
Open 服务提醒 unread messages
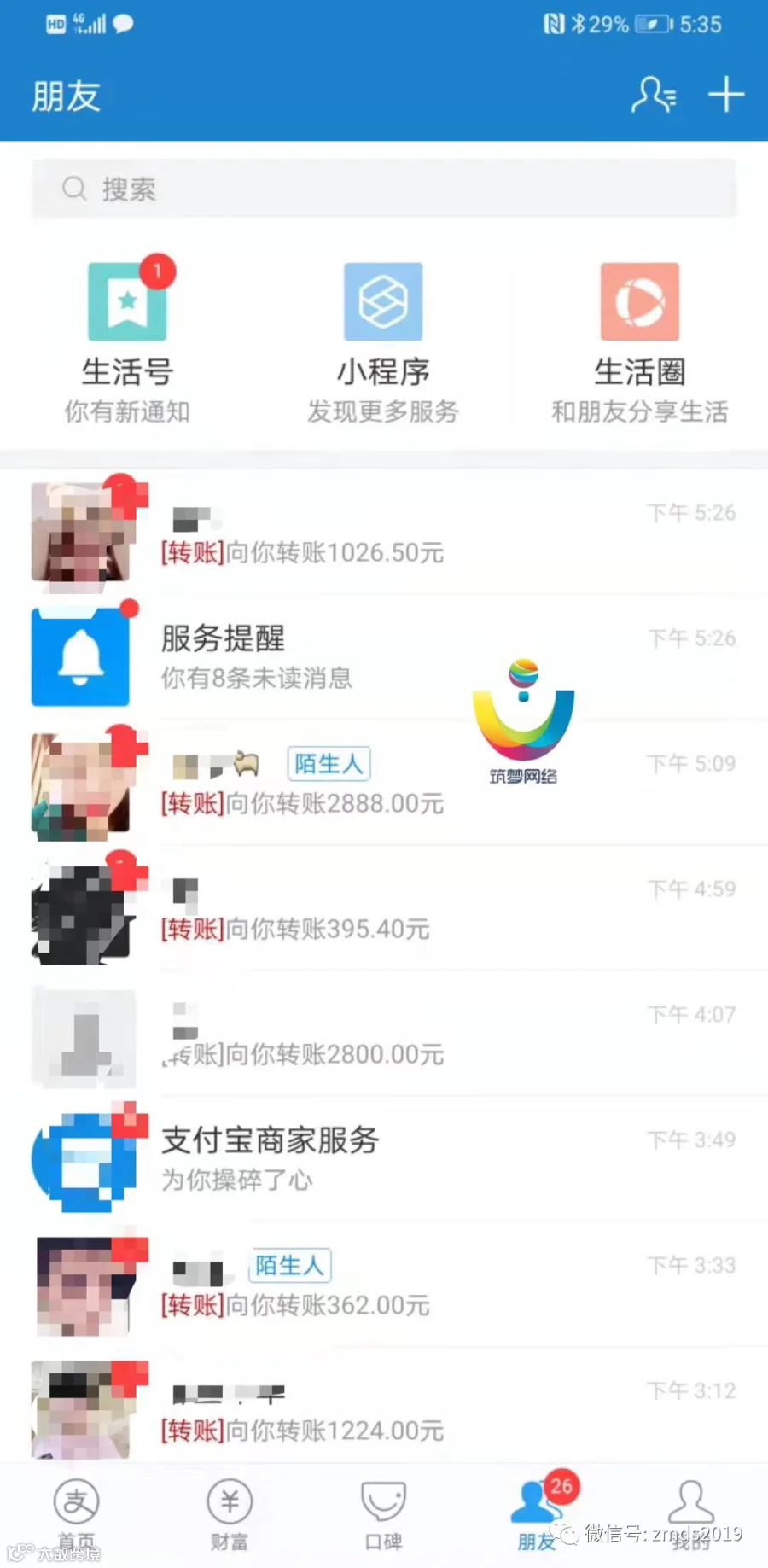click(384, 658)
